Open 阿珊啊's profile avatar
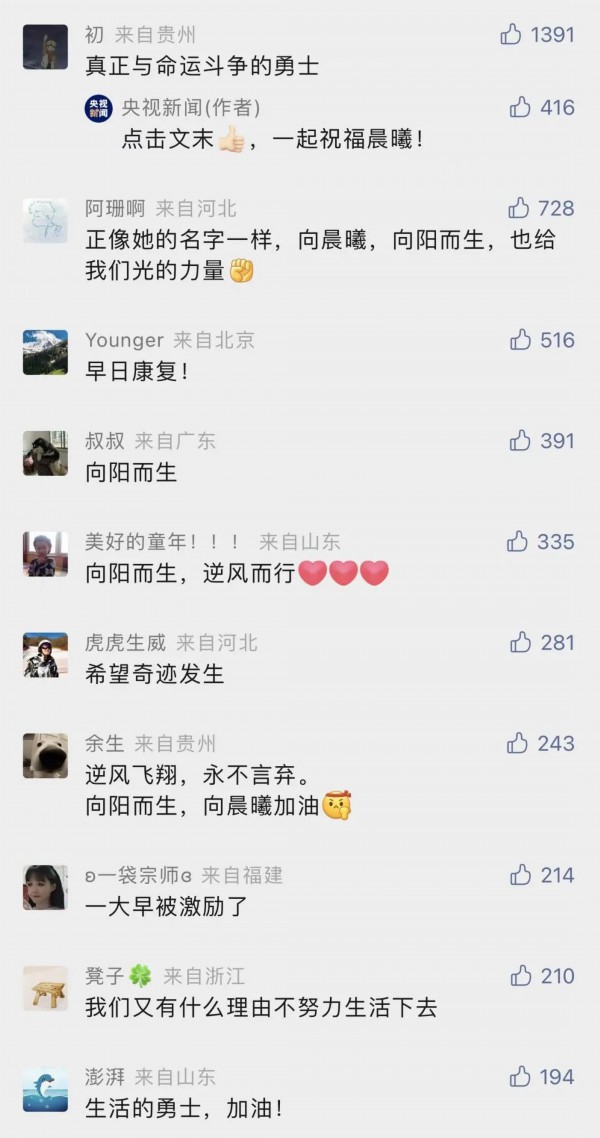The image size is (600, 1138). pyautogui.click(x=45, y=220)
